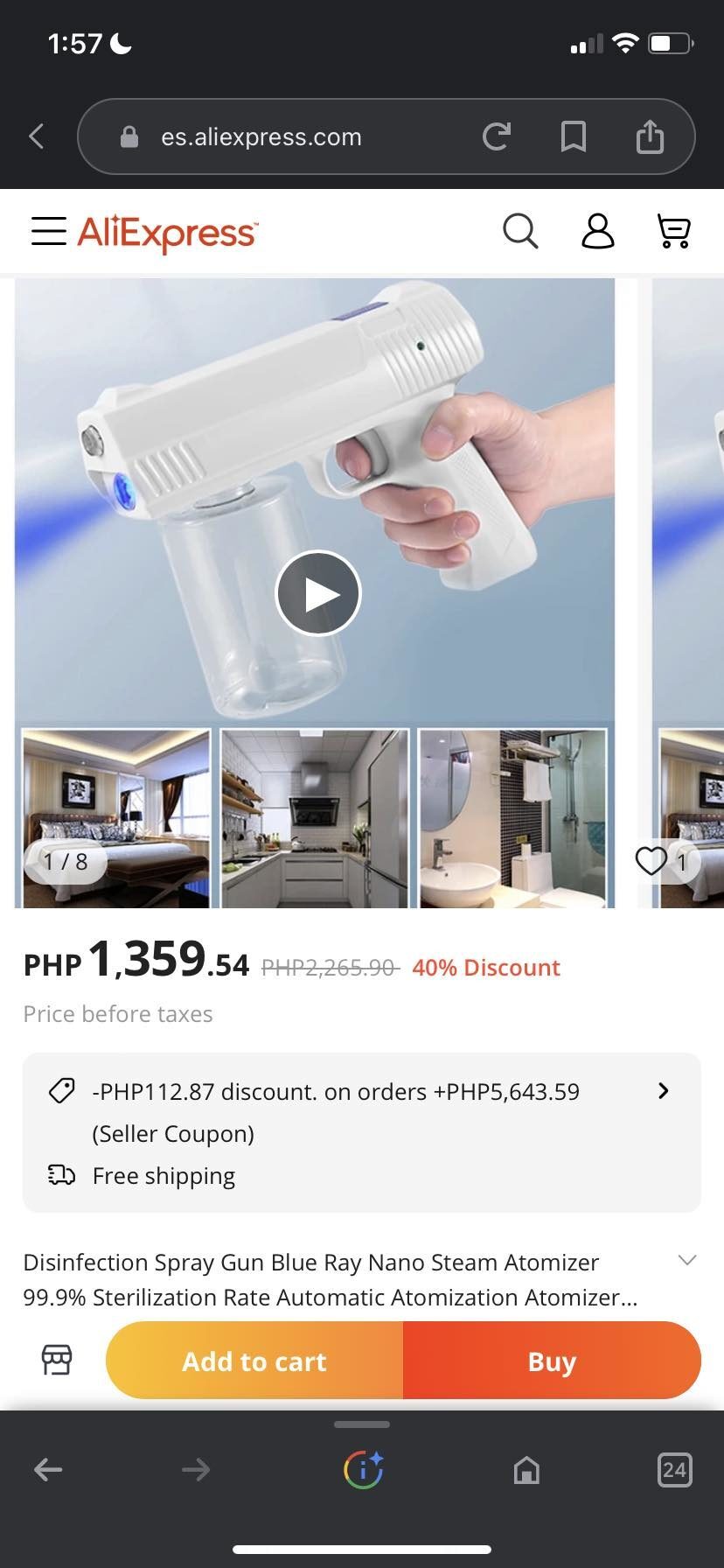Screen dimensions: 724x1568
Task: Add to cart the spray gun
Action: click(x=254, y=1361)
